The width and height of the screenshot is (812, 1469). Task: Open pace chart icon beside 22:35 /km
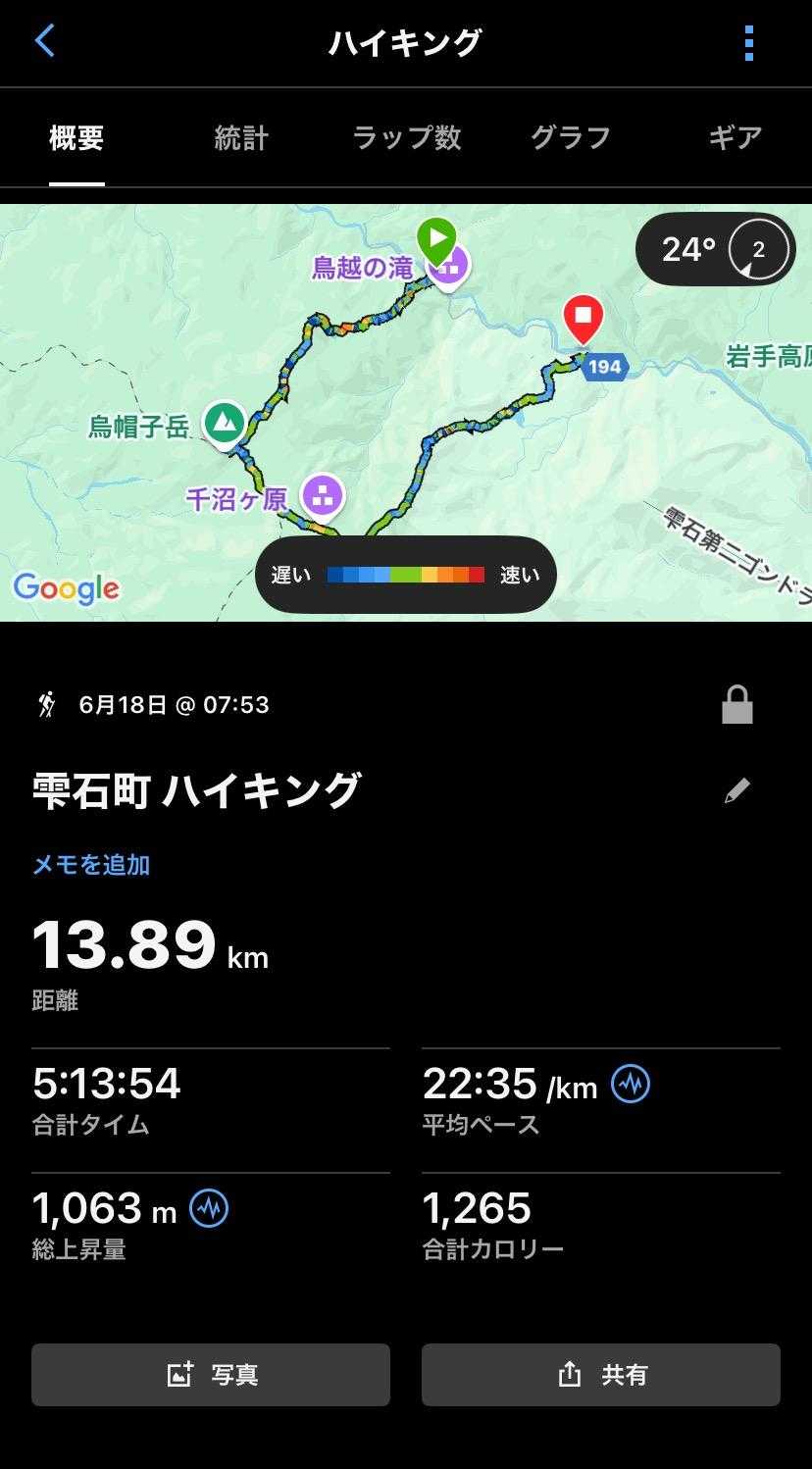click(x=631, y=1084)
